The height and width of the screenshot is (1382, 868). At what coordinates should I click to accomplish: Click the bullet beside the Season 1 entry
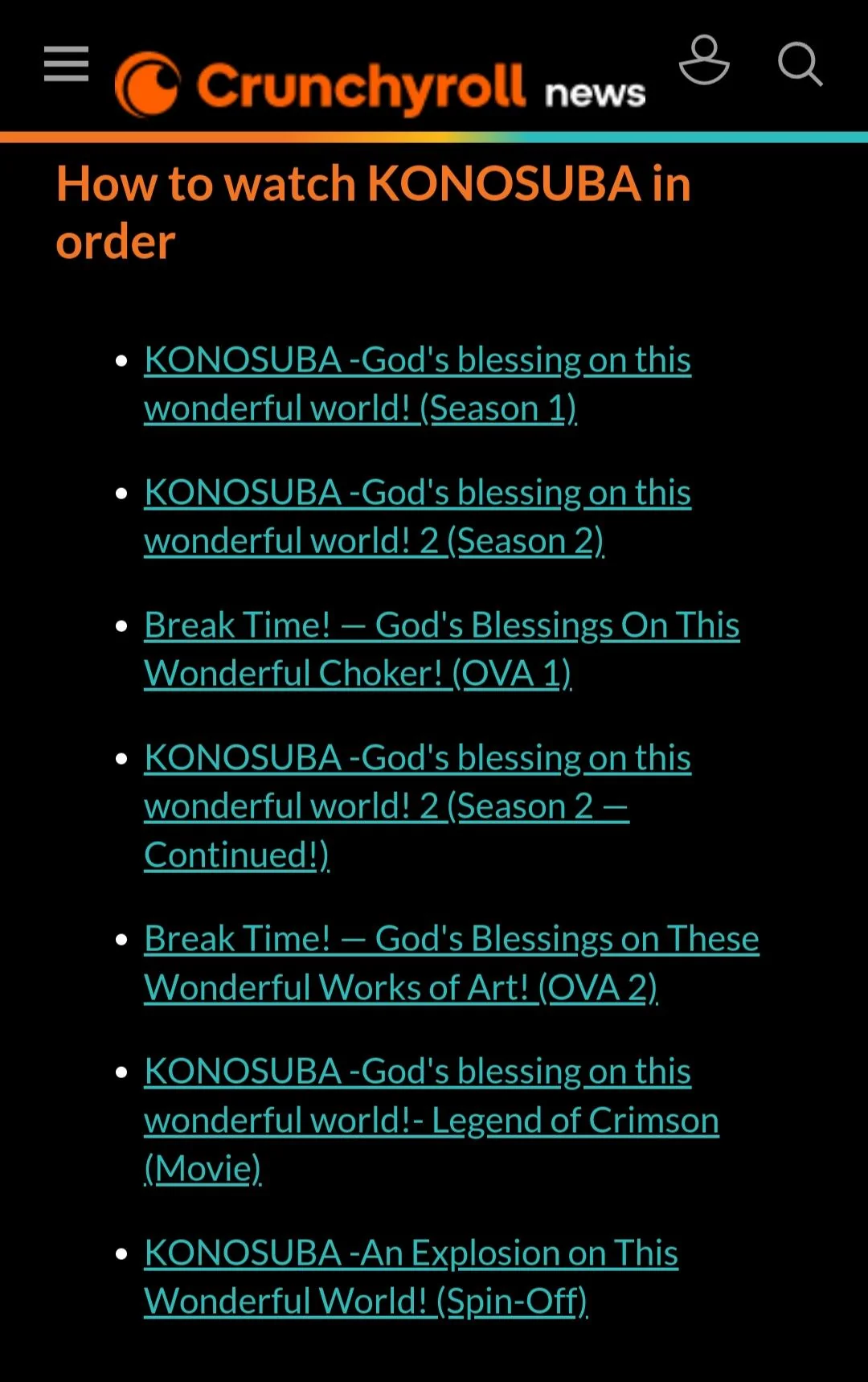121,359
